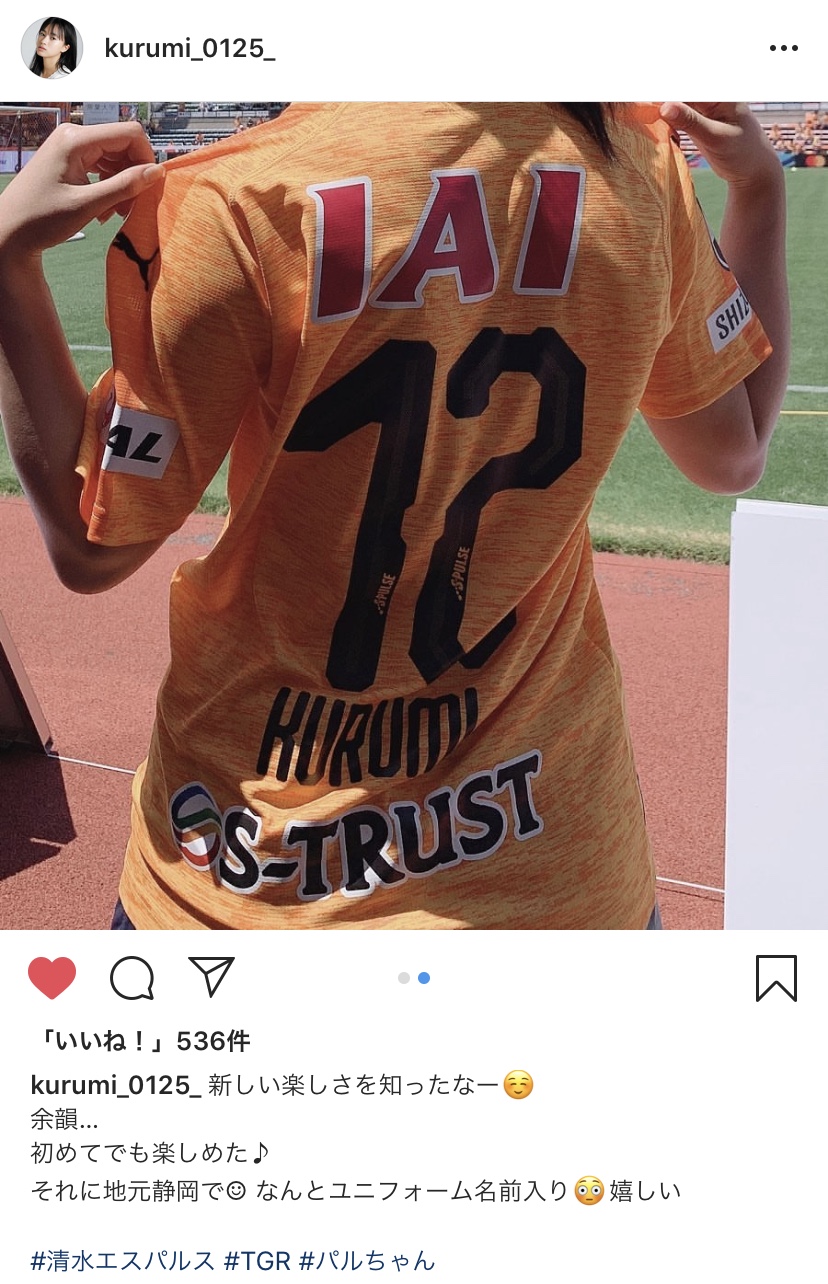The height and width of the screenshot is (1284, 828).
Task: Share this post via the paper plane
Action: (x=211, y=977)
